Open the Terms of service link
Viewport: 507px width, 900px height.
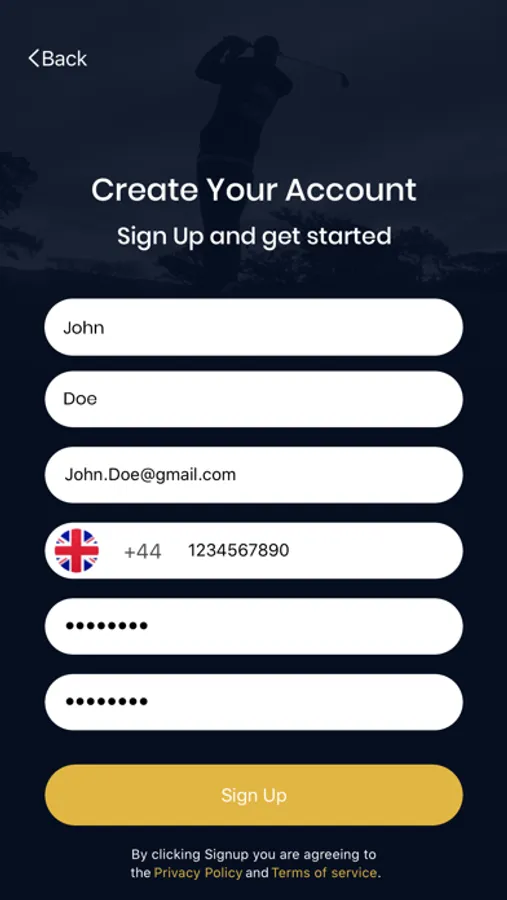(x=324, y=873)
